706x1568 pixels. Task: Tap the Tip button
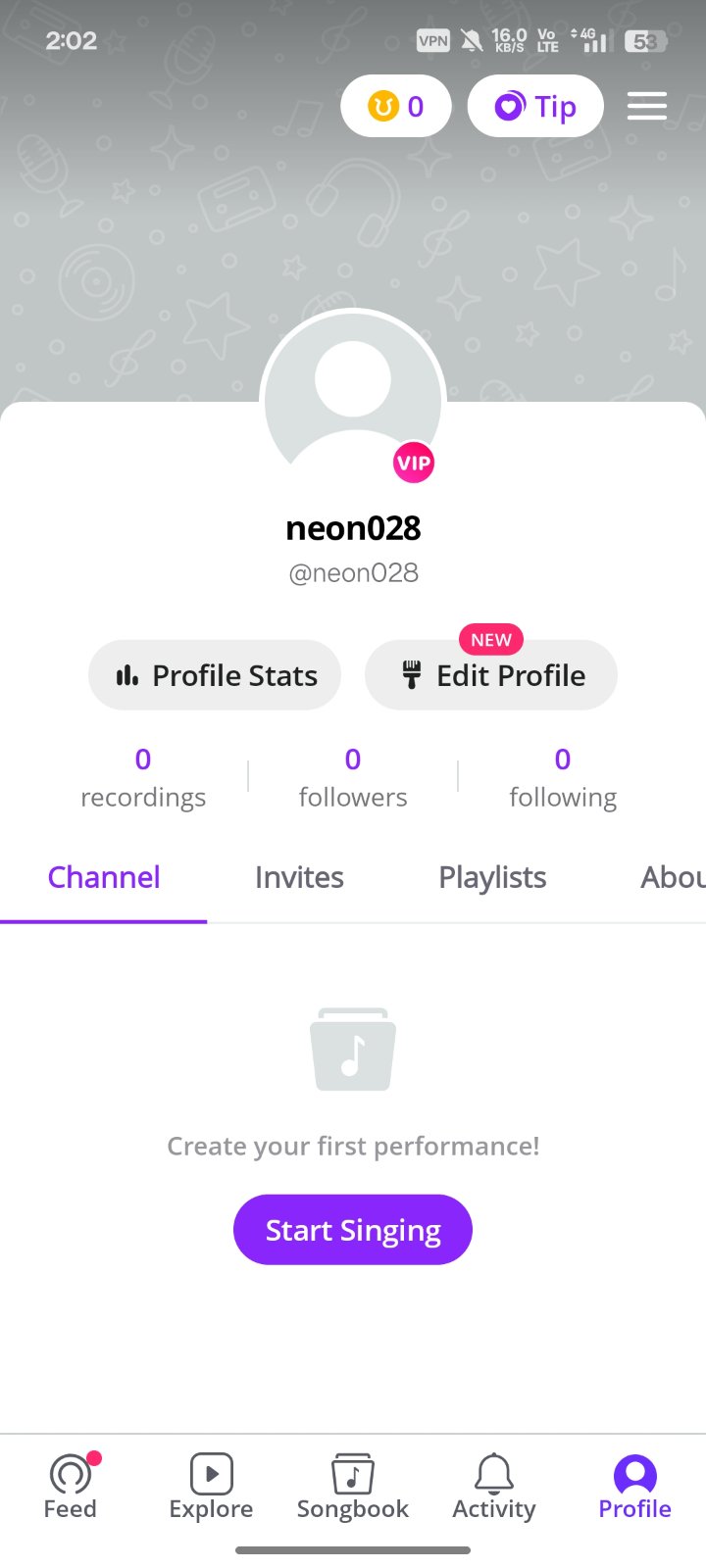pyautogui.click(x=535, y=106)
